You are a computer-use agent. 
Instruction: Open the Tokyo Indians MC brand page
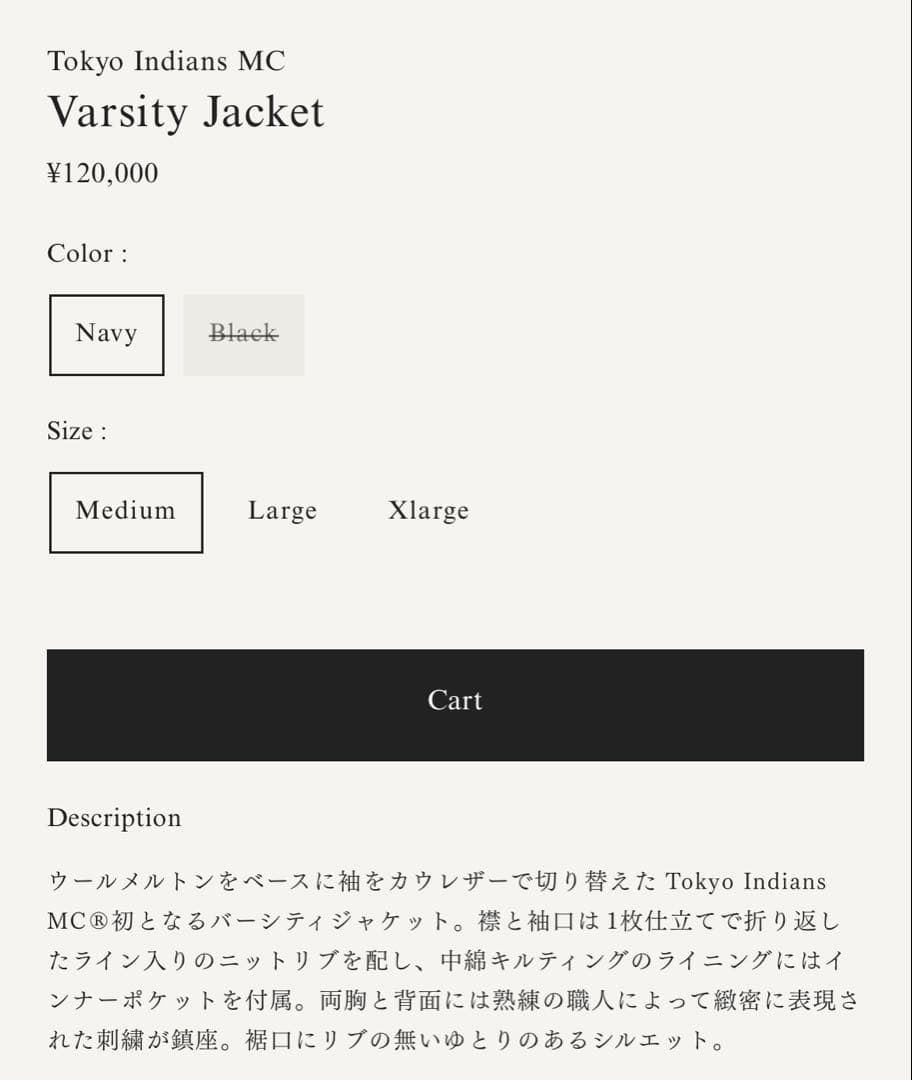(x=166, y=61)
